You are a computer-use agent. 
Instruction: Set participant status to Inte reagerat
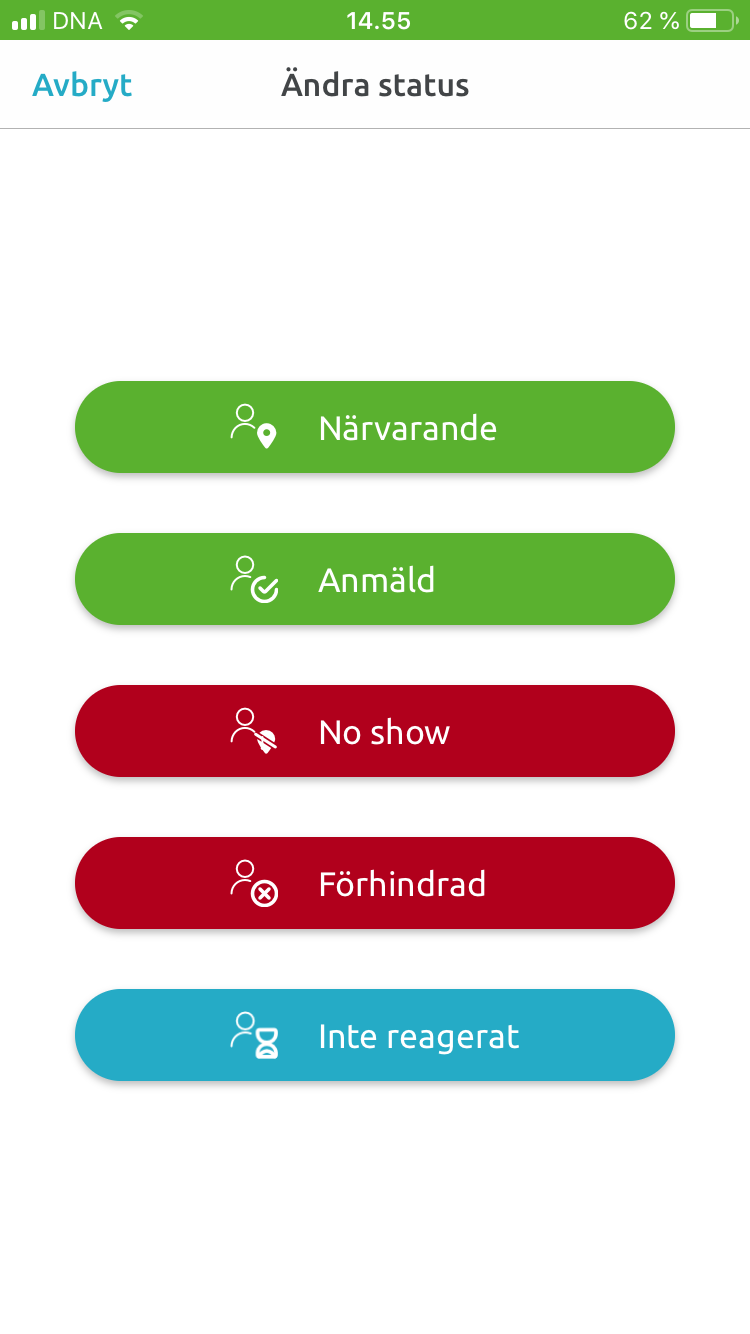coord(375,1035)
